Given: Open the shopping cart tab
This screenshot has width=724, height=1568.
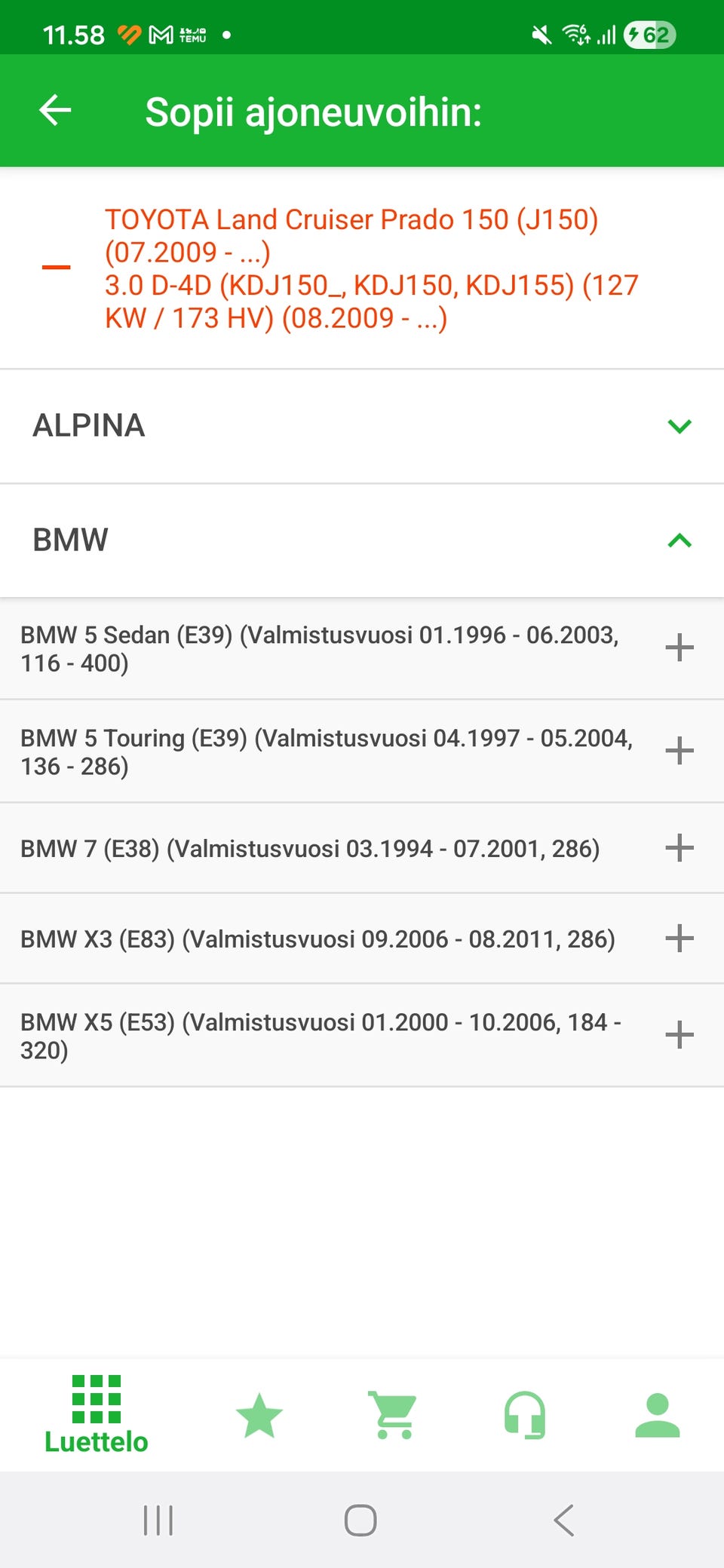Looking at the screenshot, I should (x=393, y=1415).
